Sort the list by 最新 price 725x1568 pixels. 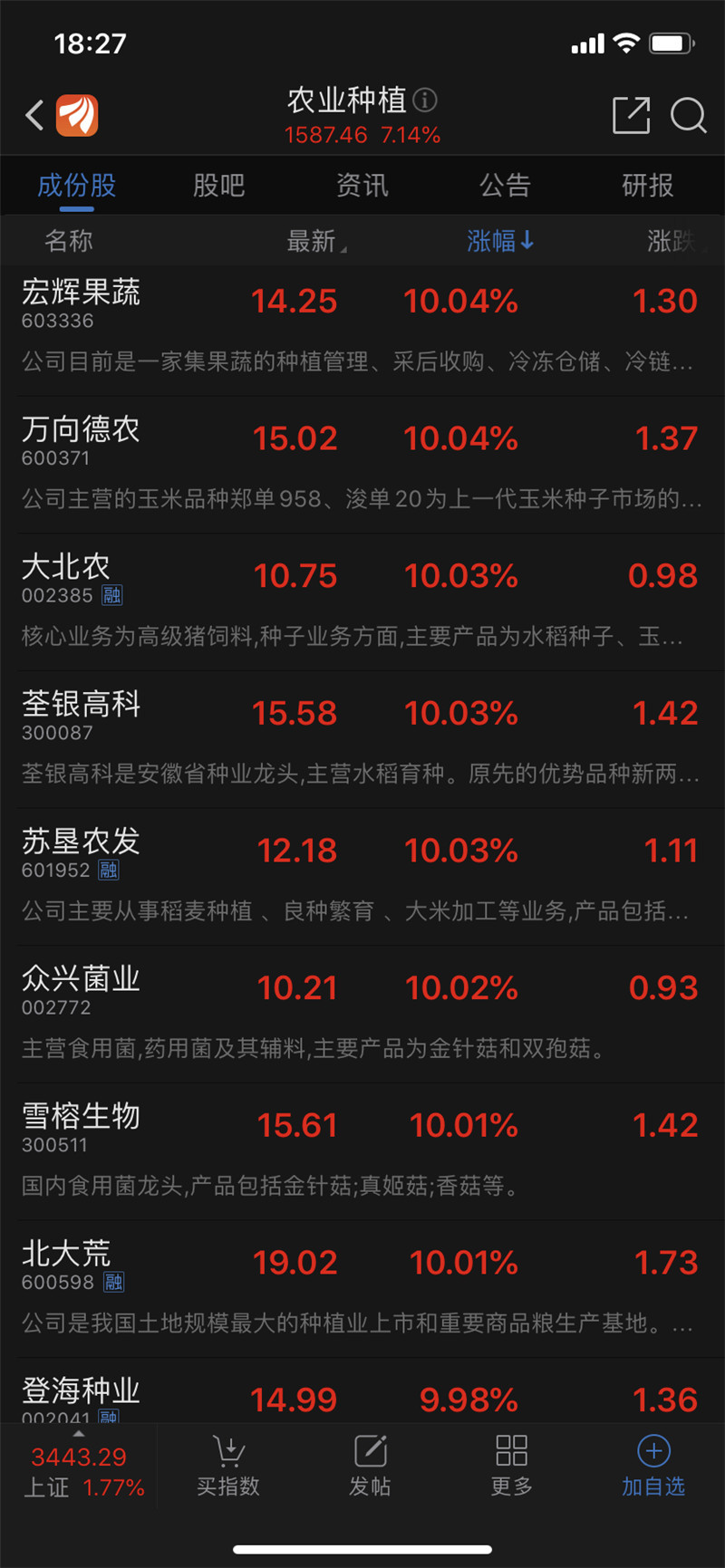pos(314,241)
